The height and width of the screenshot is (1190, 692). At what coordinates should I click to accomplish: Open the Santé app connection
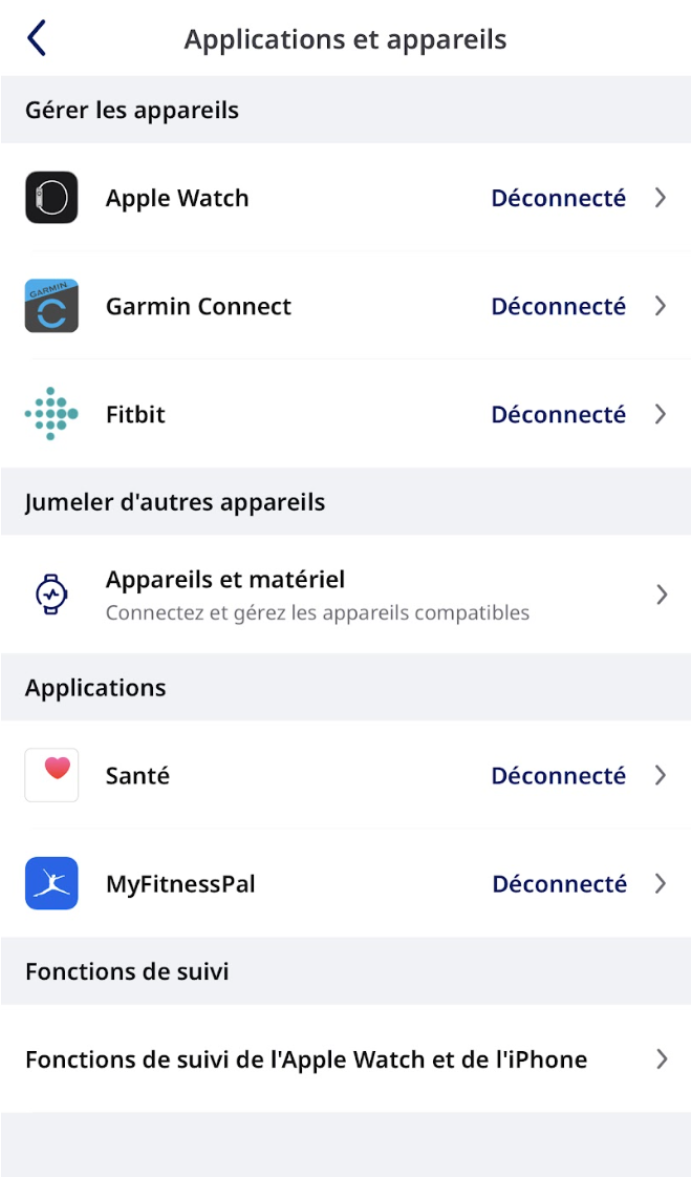(346, 775)
